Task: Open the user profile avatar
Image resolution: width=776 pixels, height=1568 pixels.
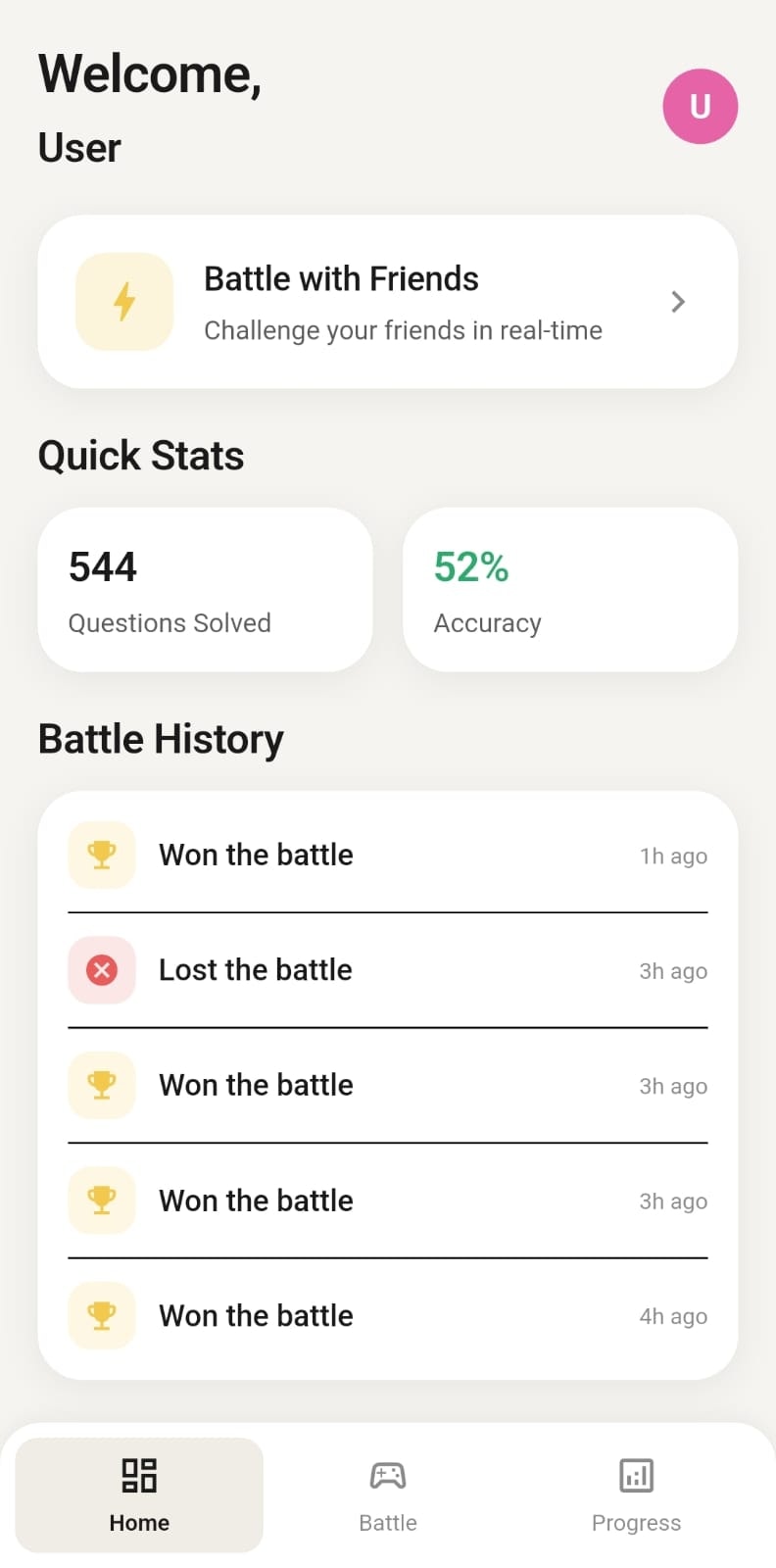Action: coord(700,106)
